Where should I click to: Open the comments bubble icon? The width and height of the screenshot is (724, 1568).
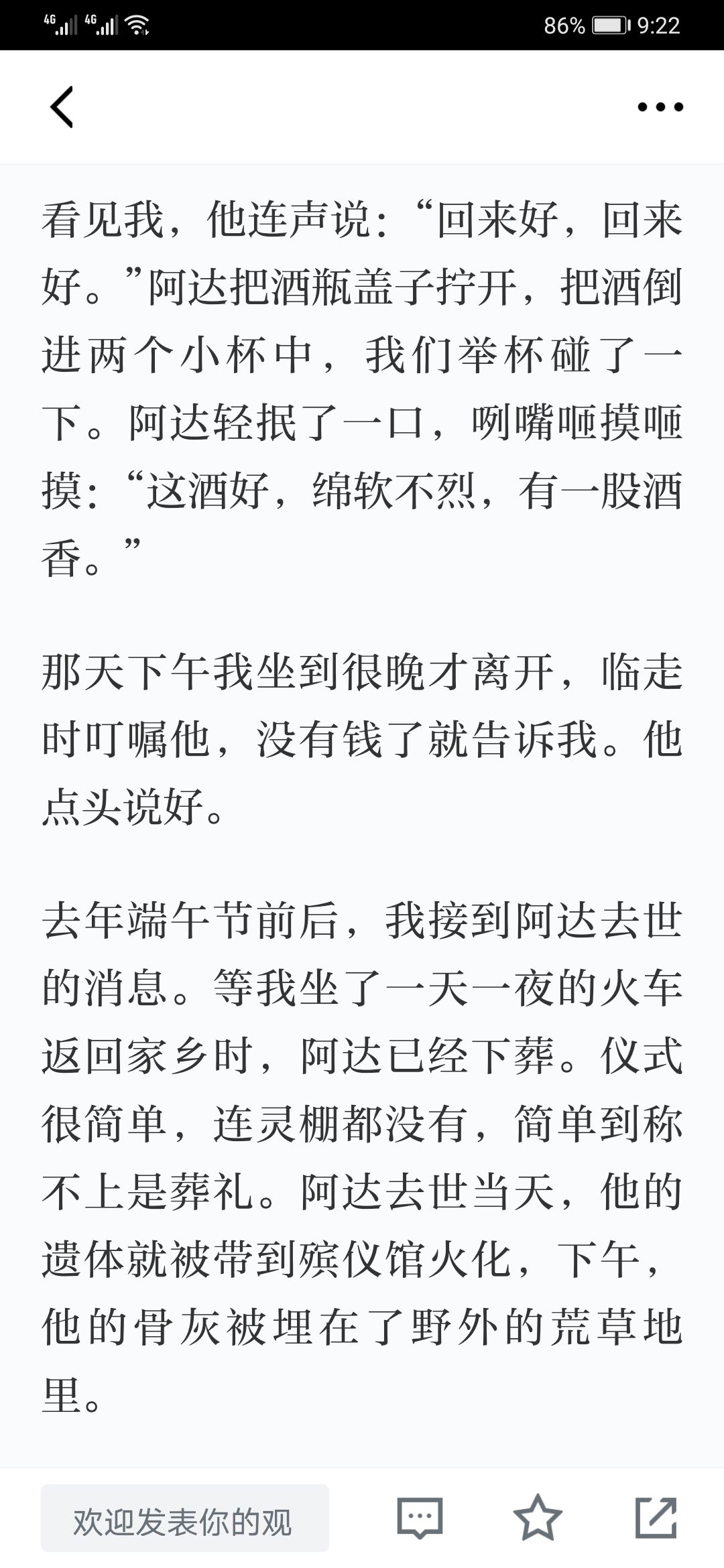[x=420, y=1518]
